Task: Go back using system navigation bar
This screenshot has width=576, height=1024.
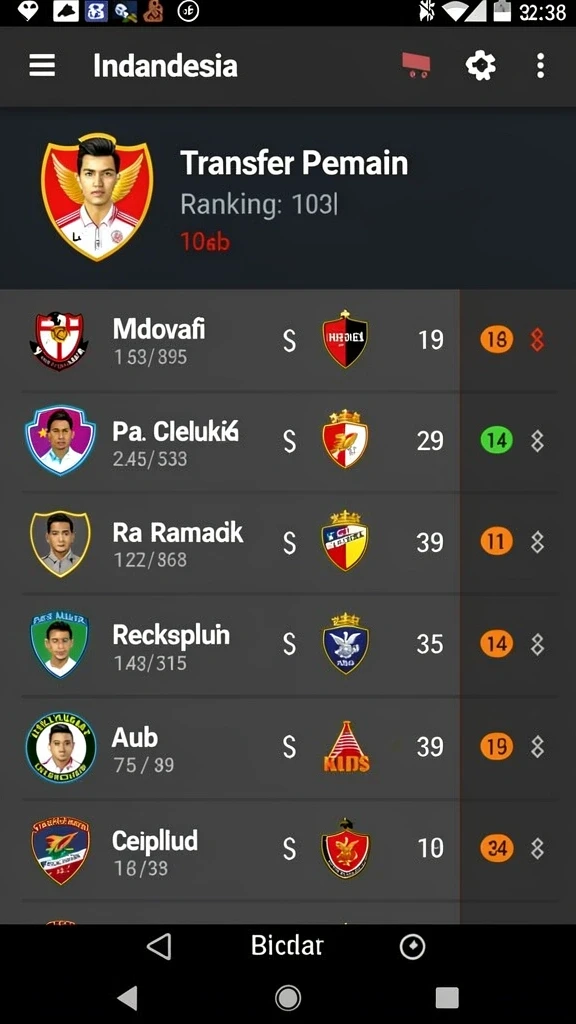Action: 127,998
